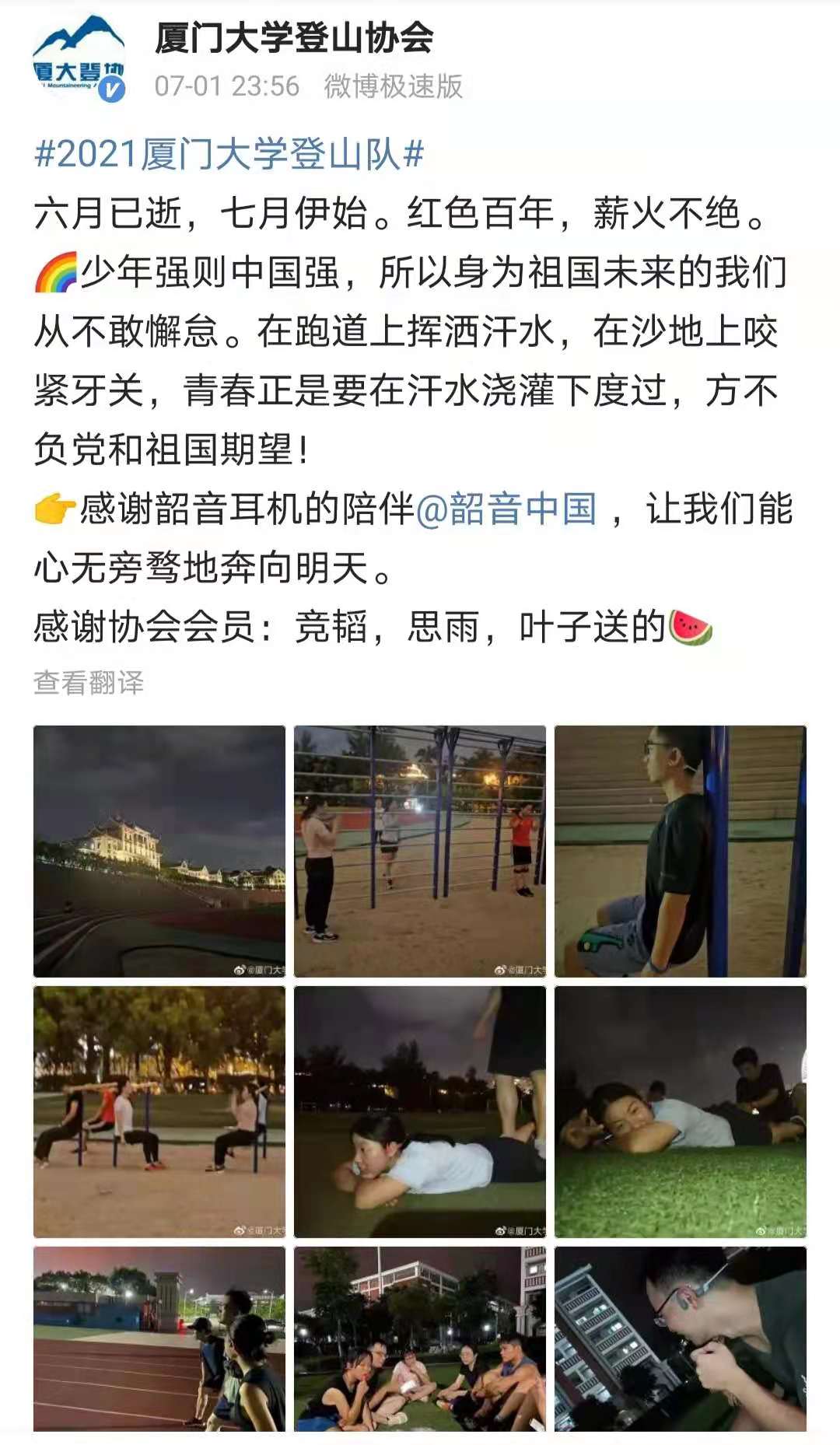Screen dimensions: 840x1445
Task: Open photo of person resting with people seated behind
Action: [681, 1111]
